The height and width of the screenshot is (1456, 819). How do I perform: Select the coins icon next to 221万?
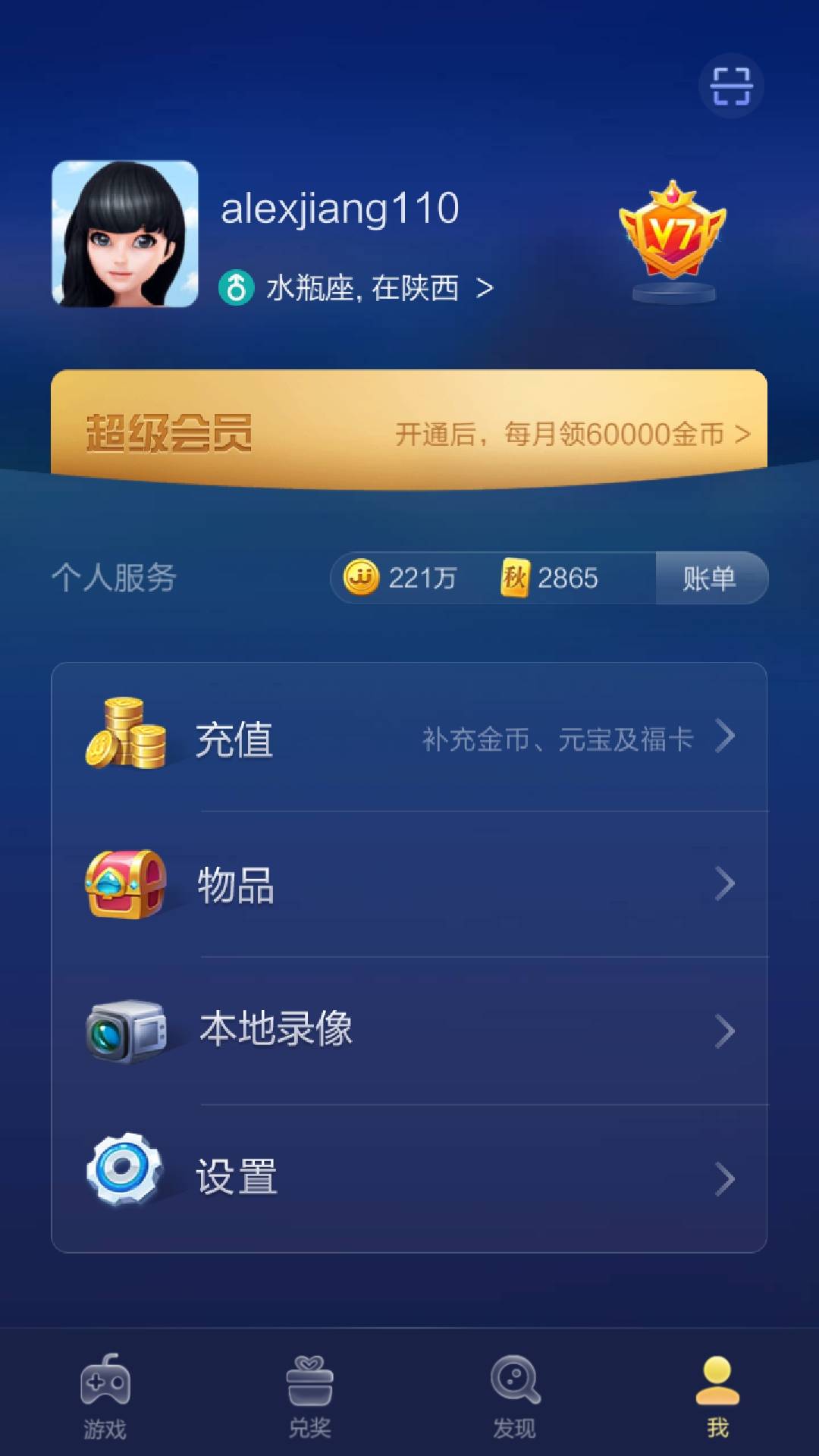(362, 579)
